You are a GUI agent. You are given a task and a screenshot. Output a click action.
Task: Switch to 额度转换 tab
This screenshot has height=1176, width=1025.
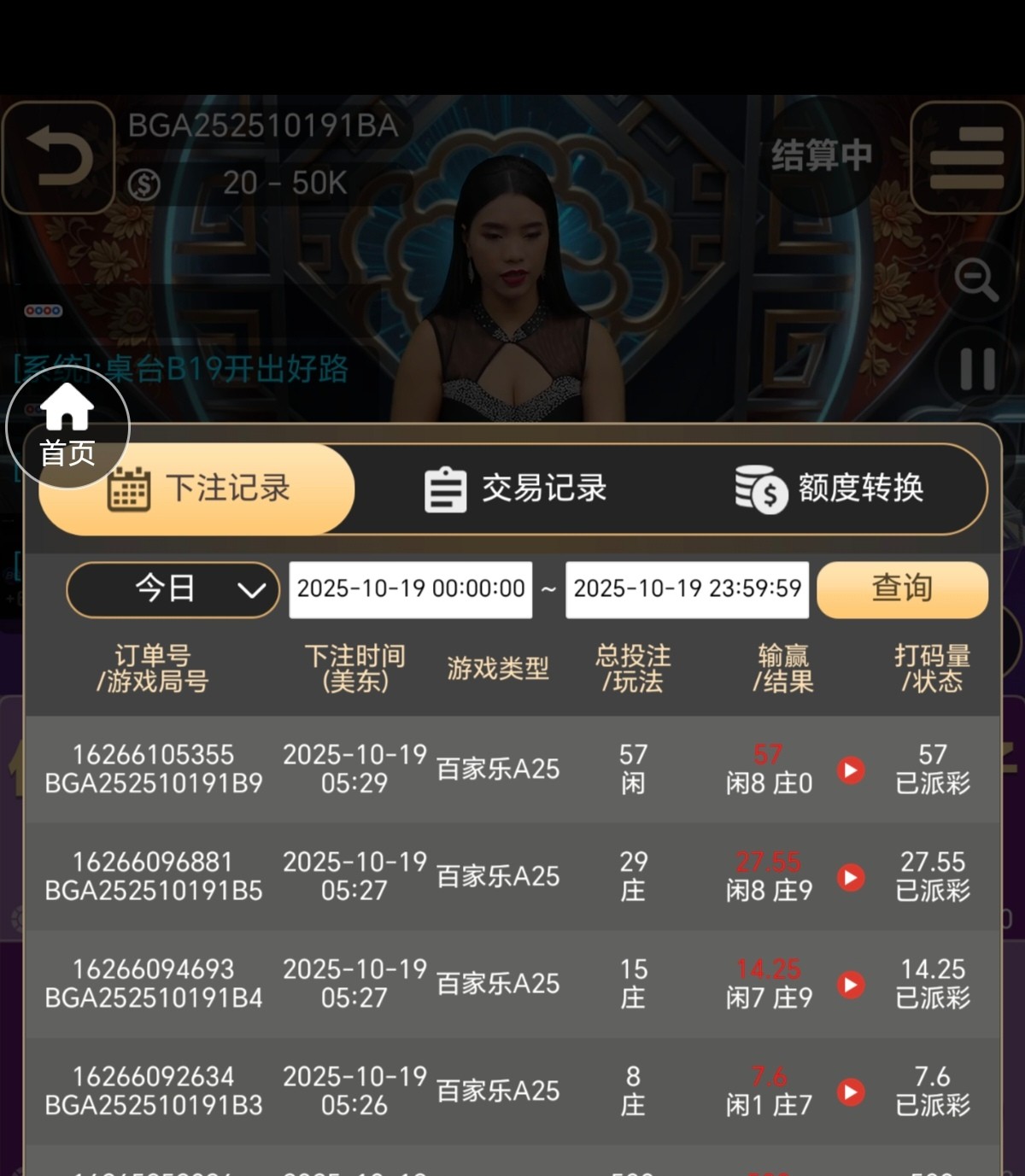tap(830, 489)
